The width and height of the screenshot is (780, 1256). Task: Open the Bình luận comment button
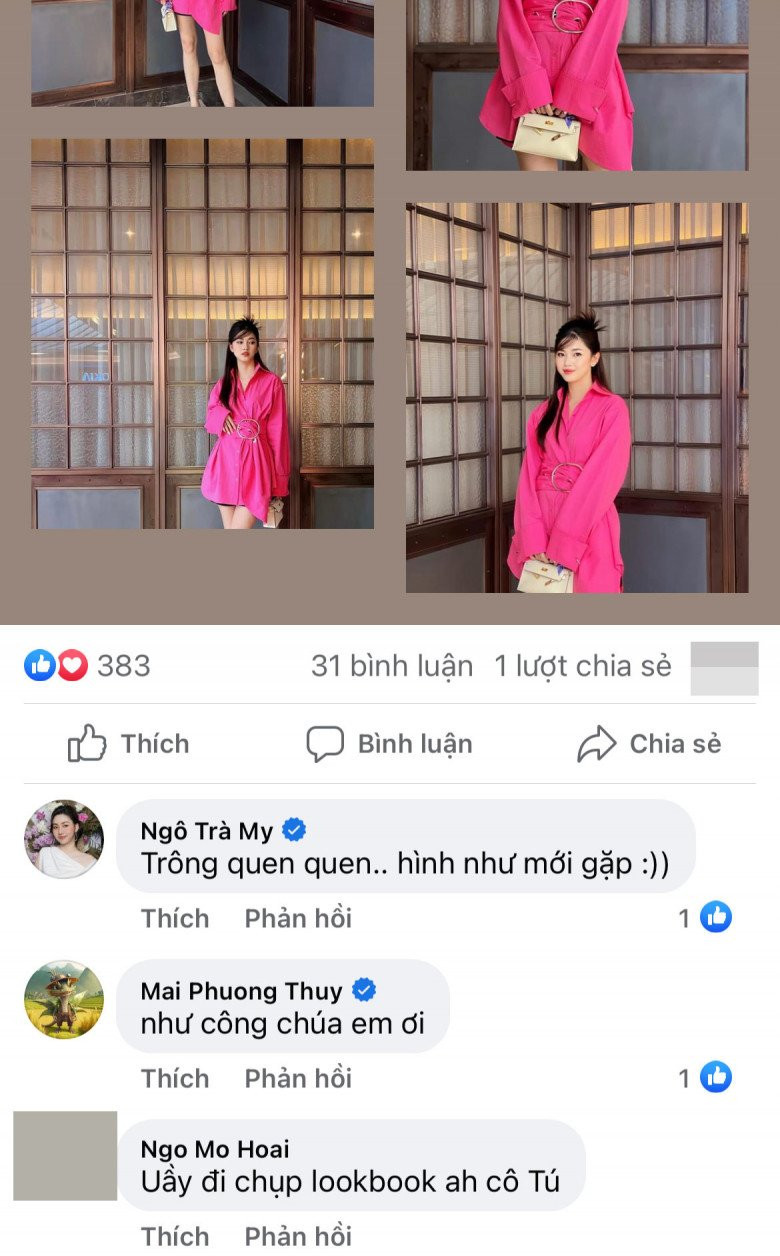(x=389, y=744)
